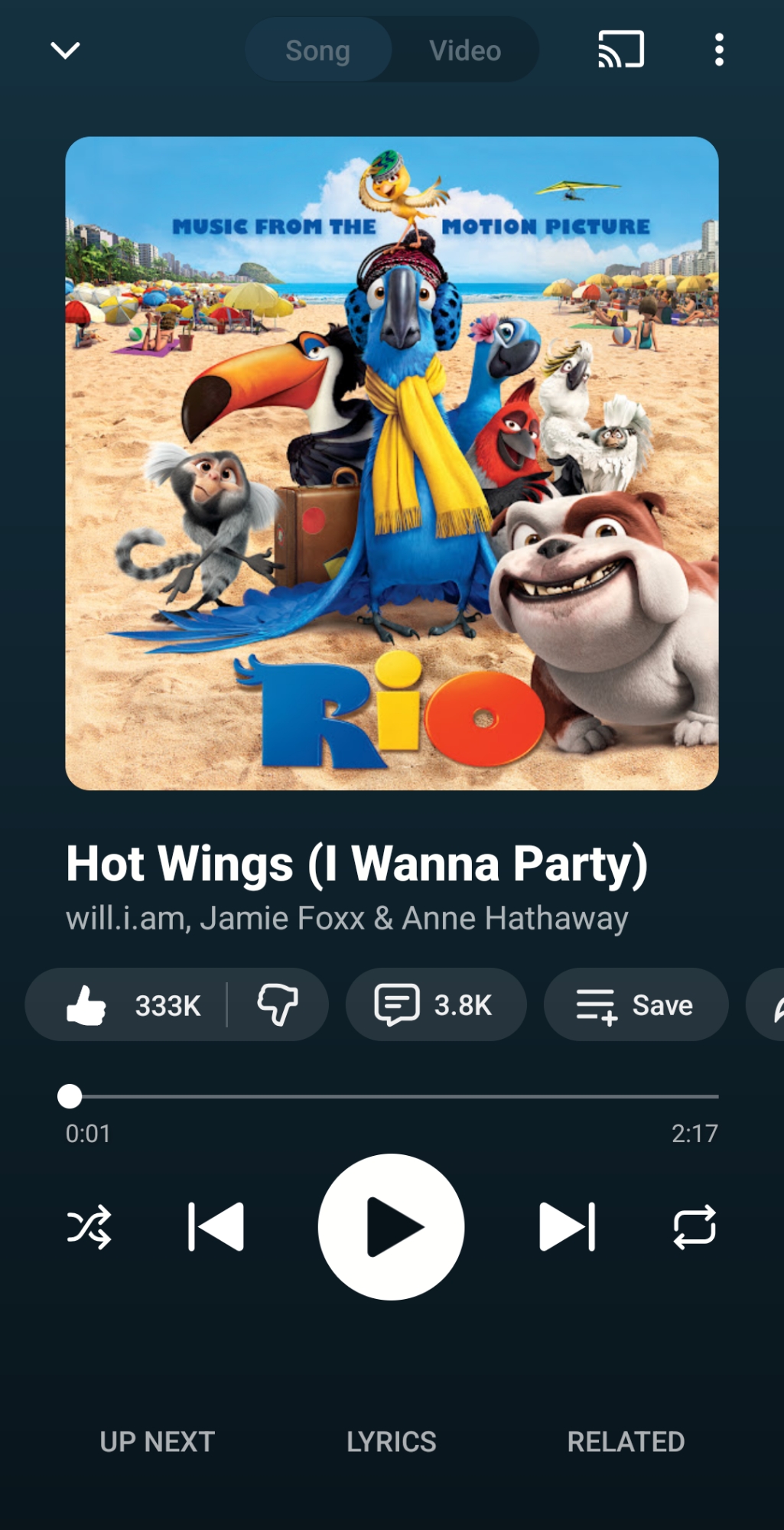This screenshot has height=1530, width=784.
Task: Toggle repeat mode
Action: click(x=694, y=1227)
